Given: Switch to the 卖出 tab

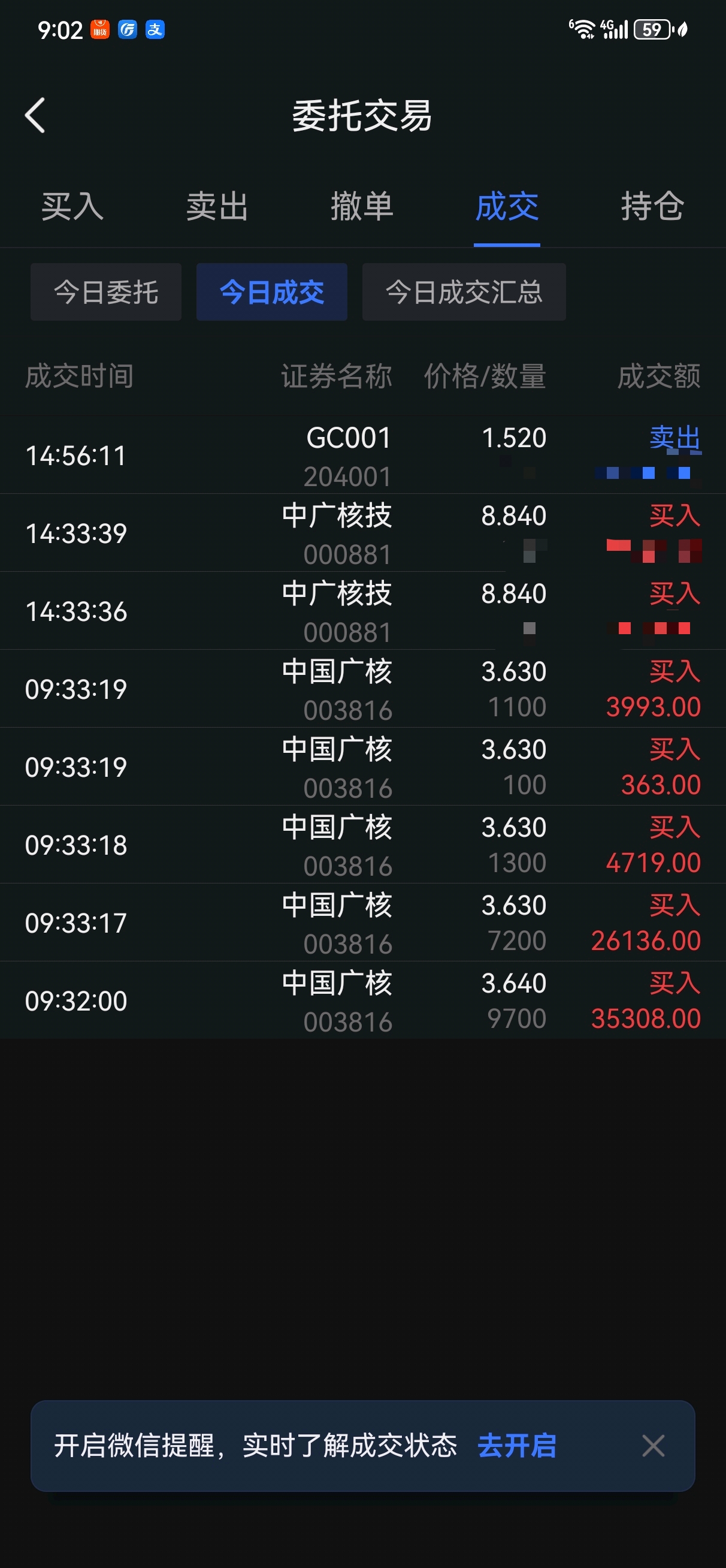Looking at the screenshot, I should click(x=217, y=206).
